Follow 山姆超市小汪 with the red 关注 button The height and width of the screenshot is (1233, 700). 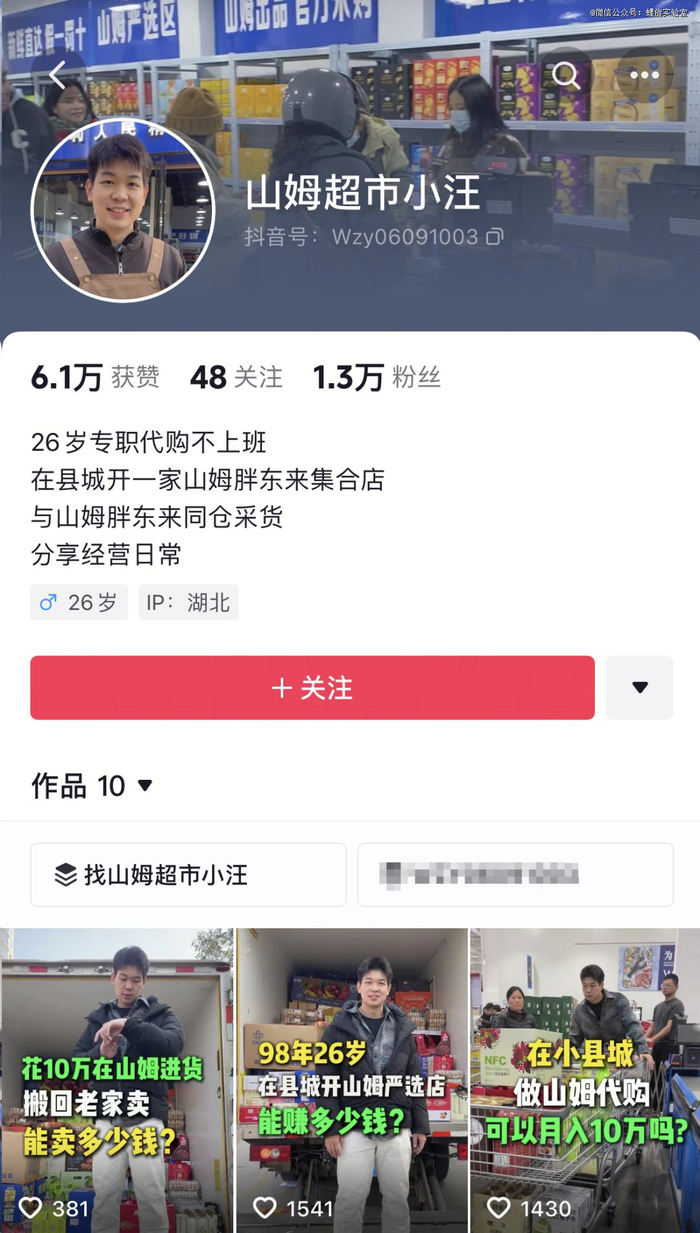click(312, 688)
